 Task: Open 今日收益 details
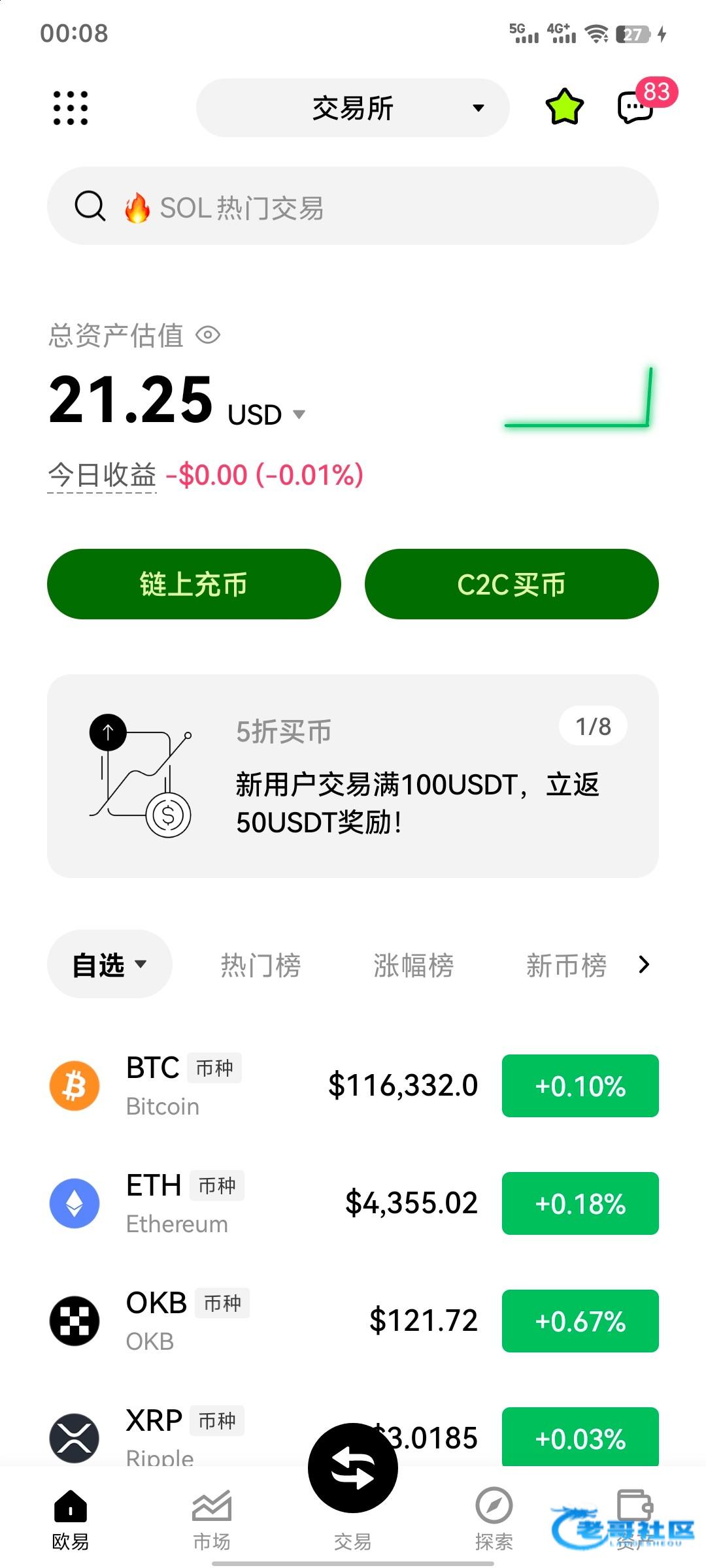[102, 475]
